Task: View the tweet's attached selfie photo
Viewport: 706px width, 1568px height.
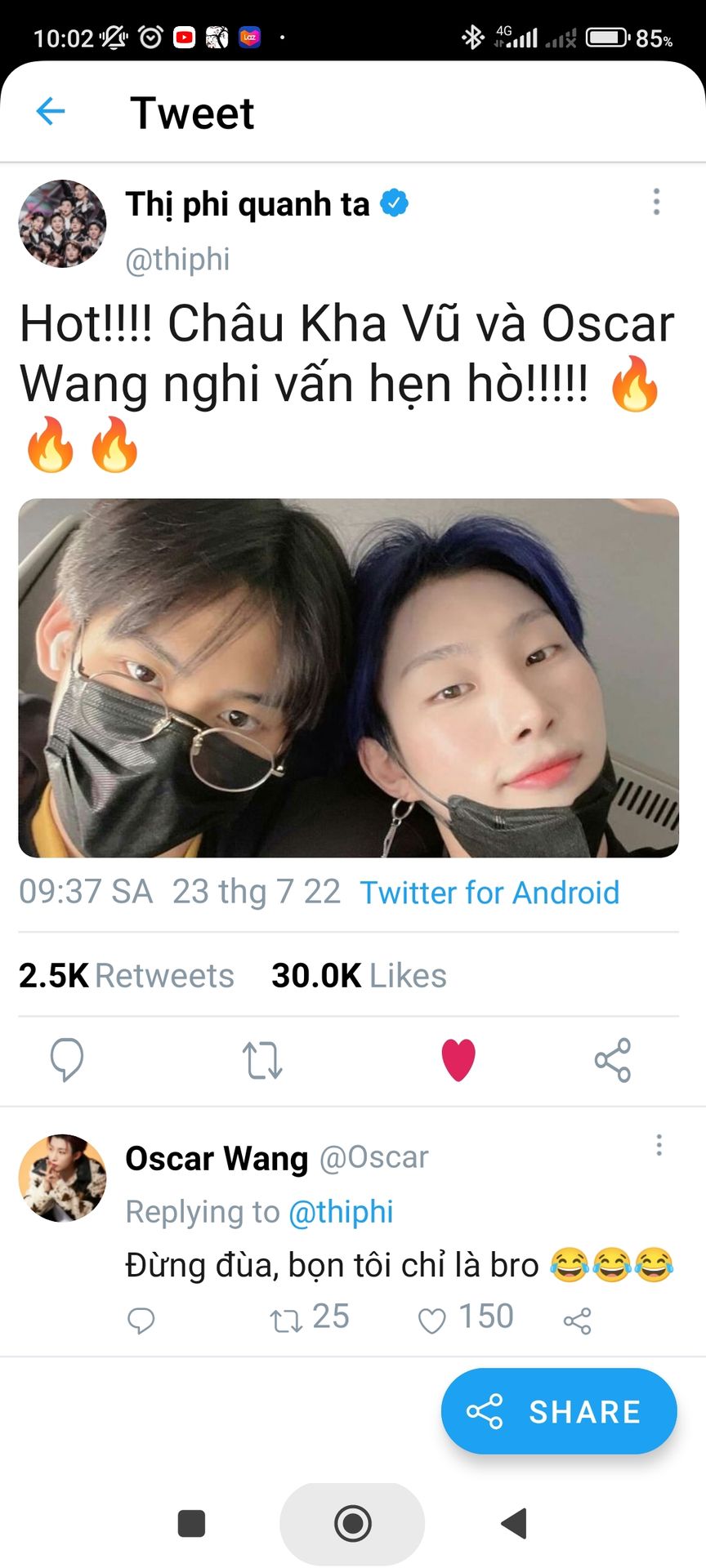Action: [x=349, y=678]
